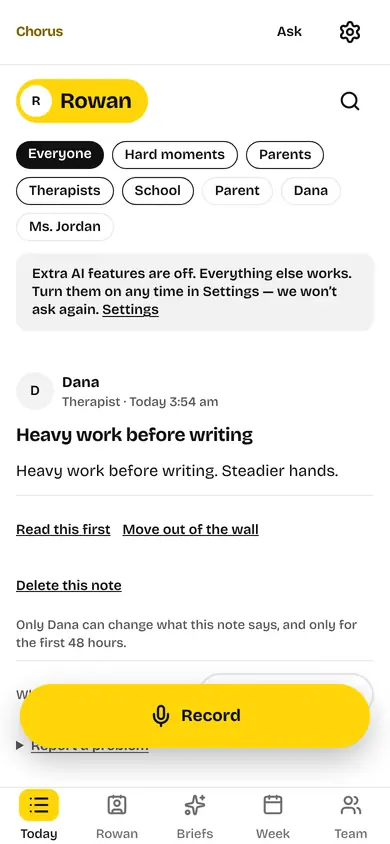This screenshot has width=390, height=844.
Task: Choose the School filter chip
Action: click(x=158, y=191)
